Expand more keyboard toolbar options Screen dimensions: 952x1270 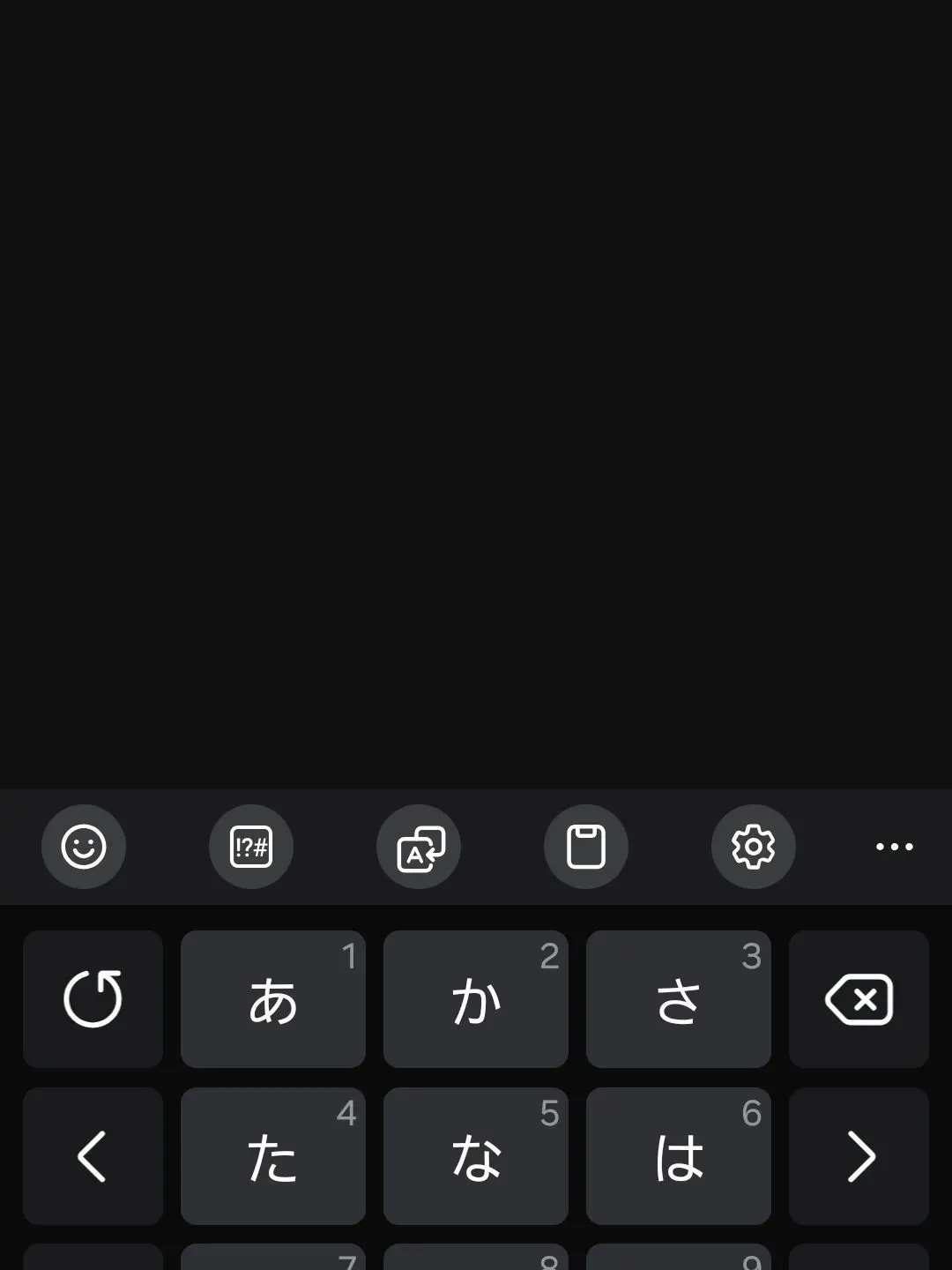(x=894, y=847)
